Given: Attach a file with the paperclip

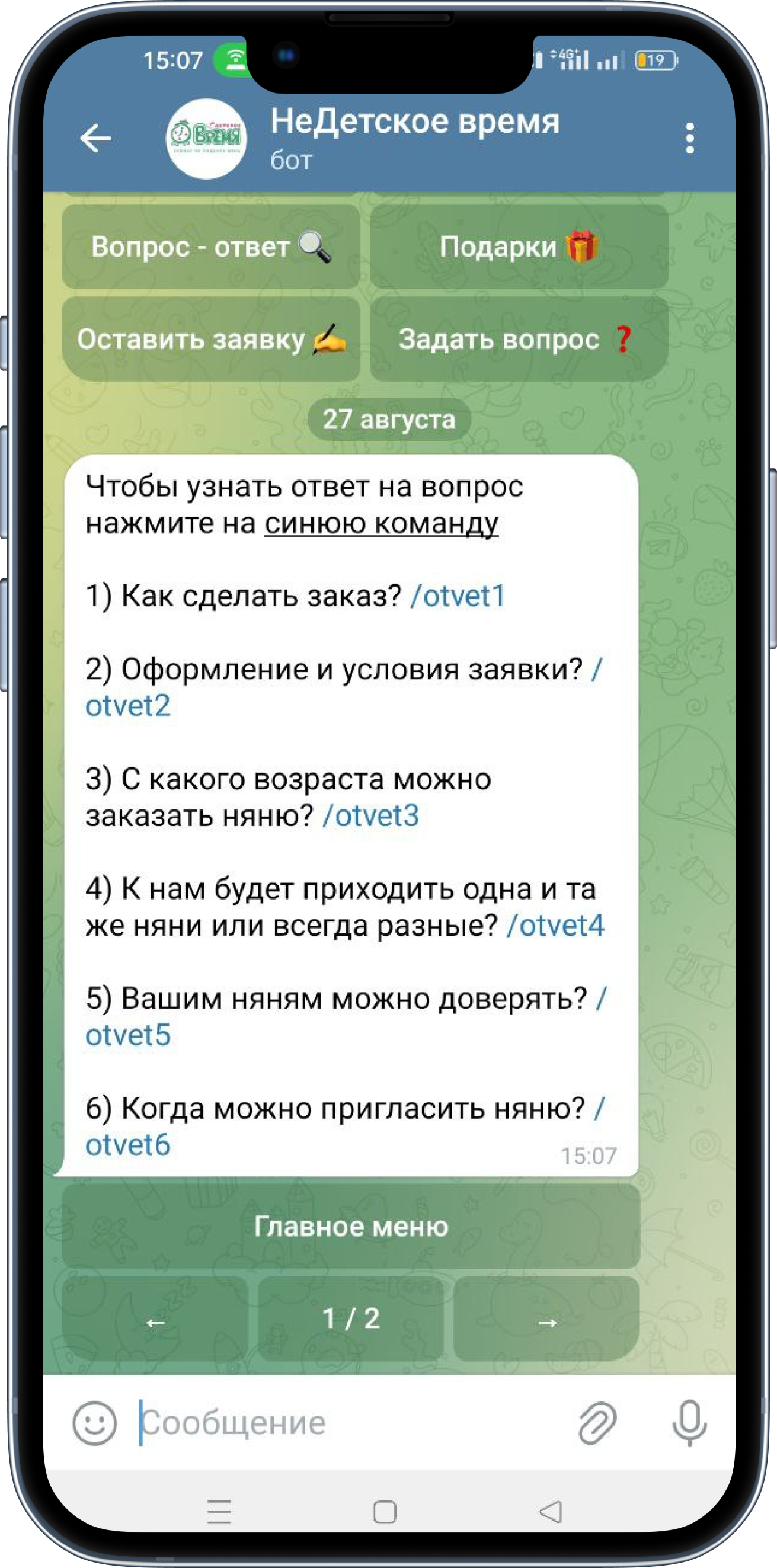Looking at the screenshot, I should click(x=597, y=1423).
